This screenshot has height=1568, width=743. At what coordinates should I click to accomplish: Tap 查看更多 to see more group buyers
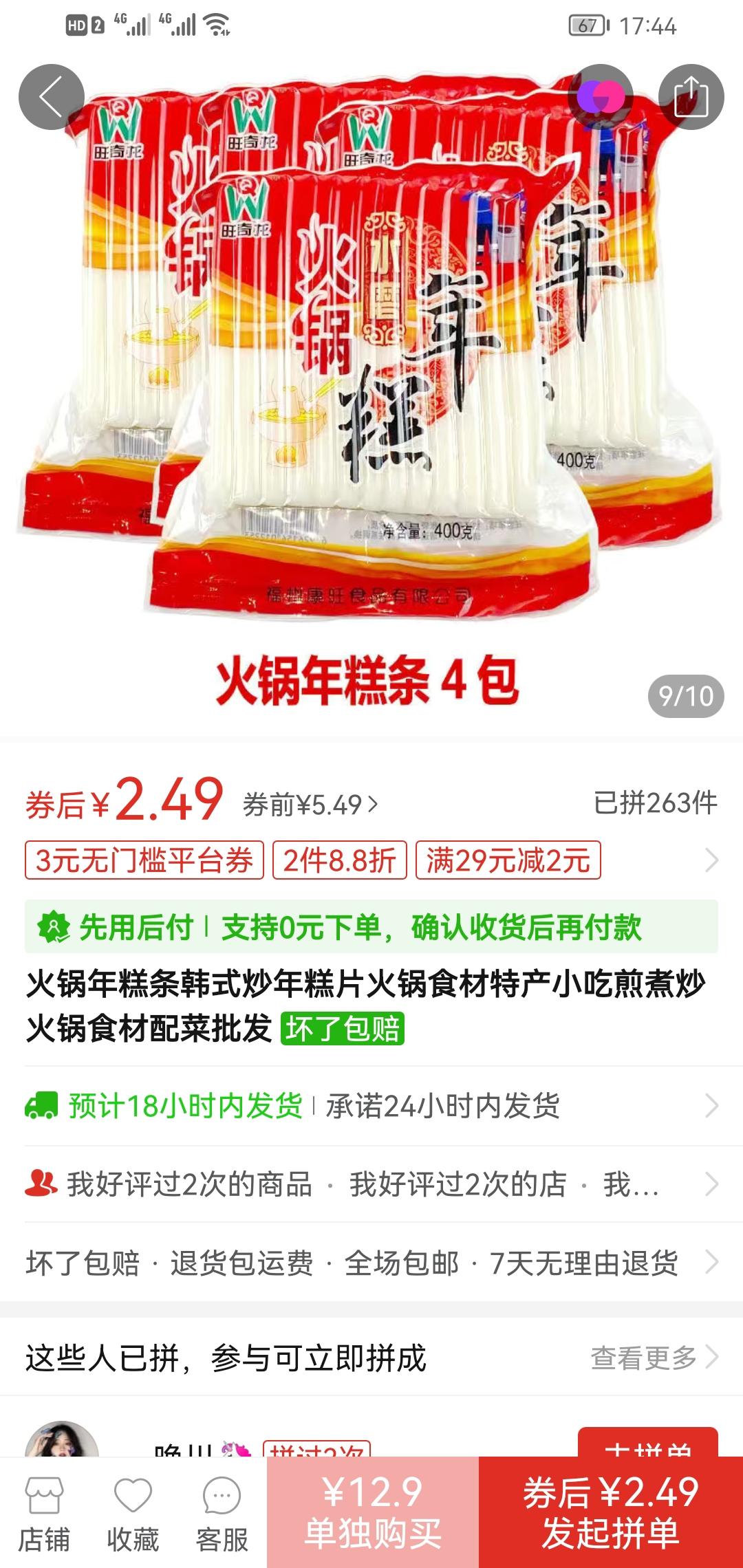point(654,1358)
